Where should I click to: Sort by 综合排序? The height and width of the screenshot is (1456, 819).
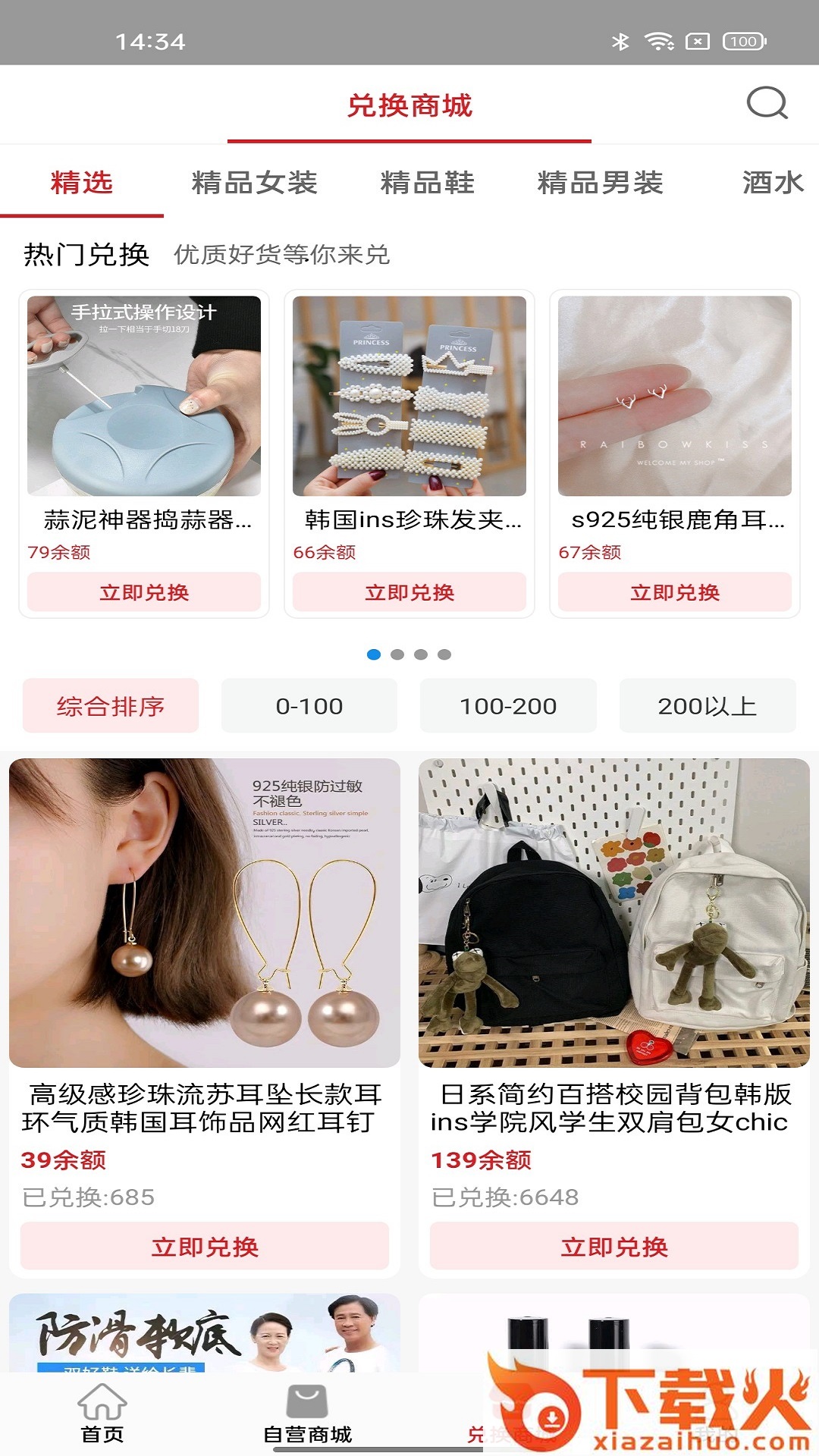click(111, 706)
